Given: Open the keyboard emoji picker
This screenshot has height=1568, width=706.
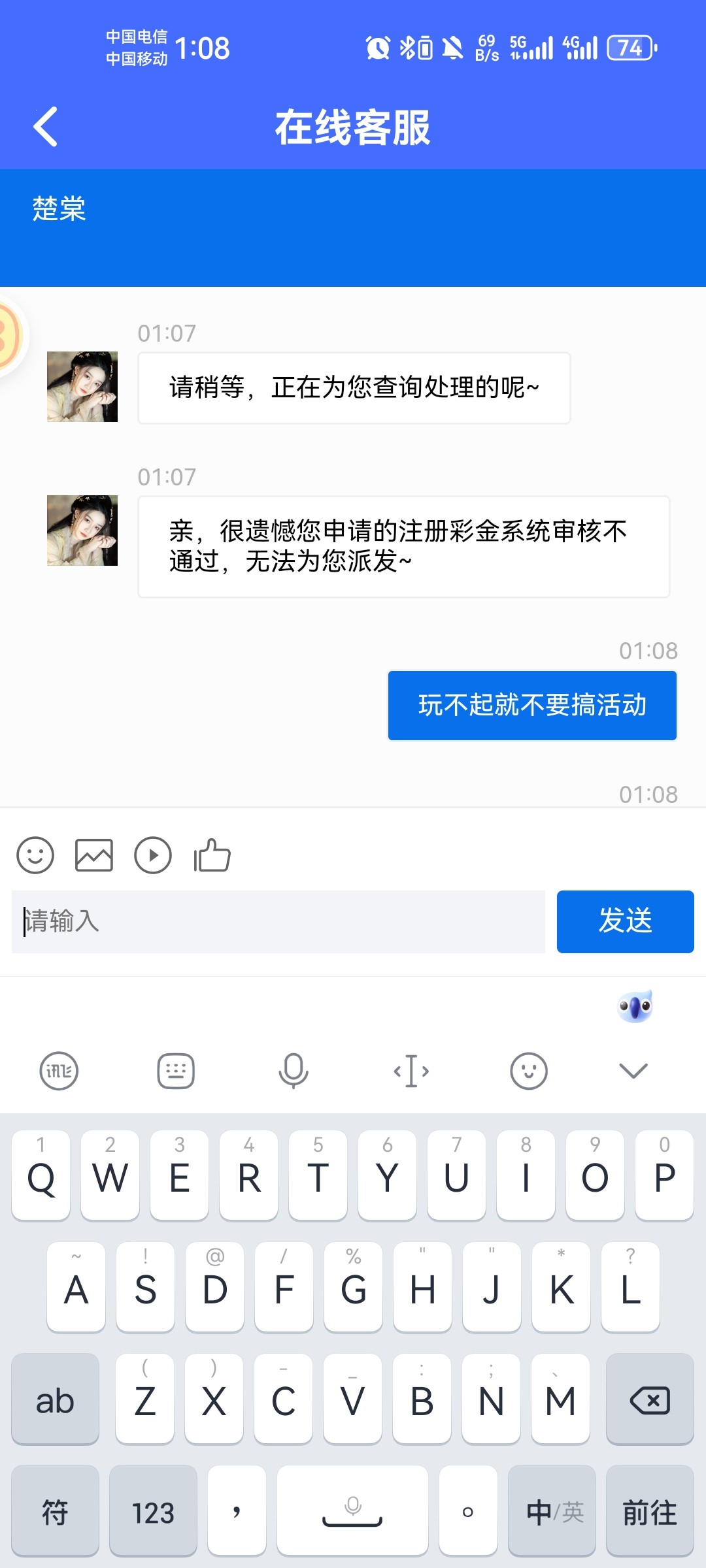Looking at the screenshot, I should pyautogui.click(x=528, y=1070).
